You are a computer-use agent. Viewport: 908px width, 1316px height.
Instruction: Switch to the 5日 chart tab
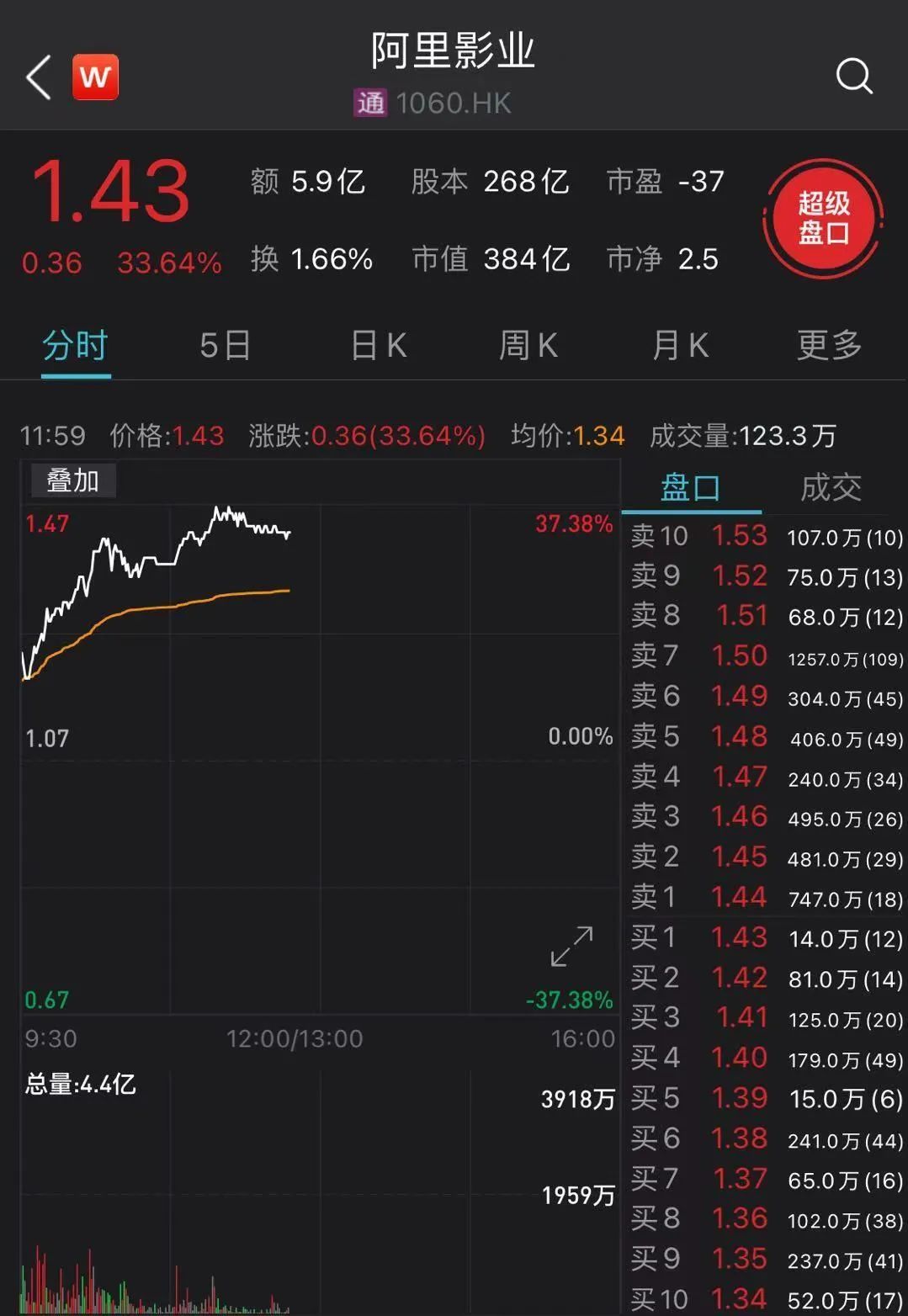coord(225,346)
